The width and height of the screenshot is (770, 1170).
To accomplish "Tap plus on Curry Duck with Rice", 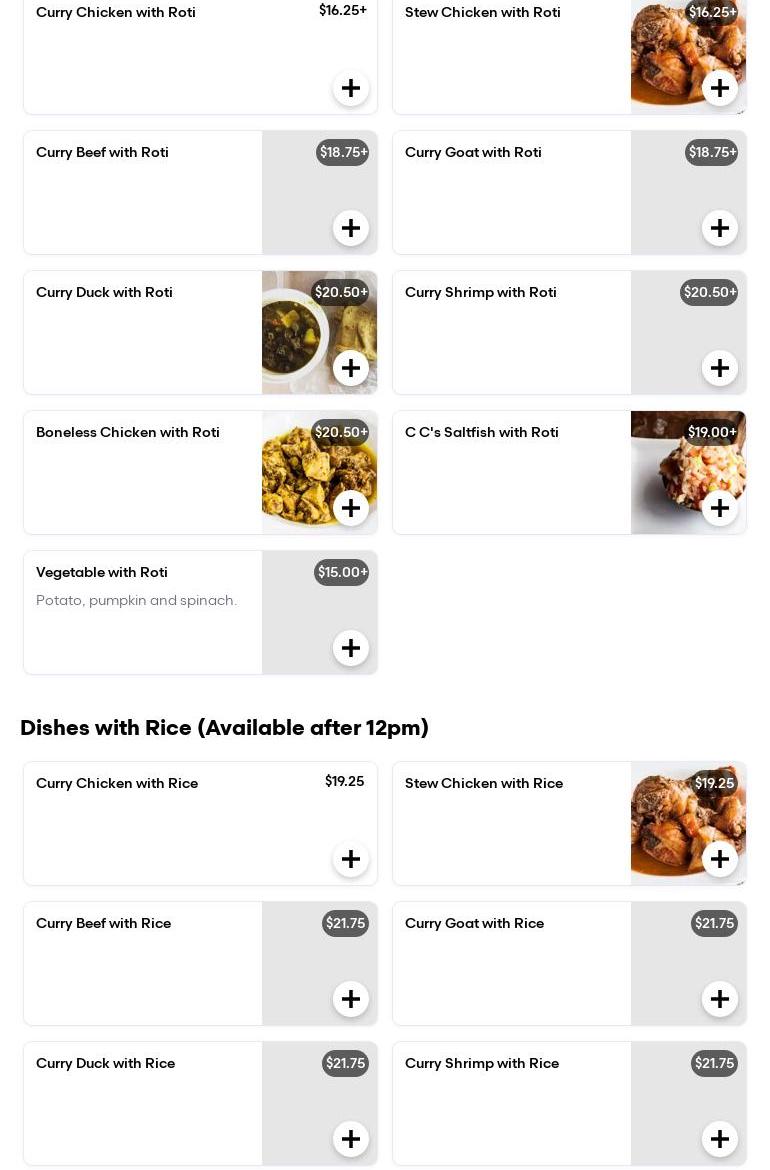I will click(351, 1139).
